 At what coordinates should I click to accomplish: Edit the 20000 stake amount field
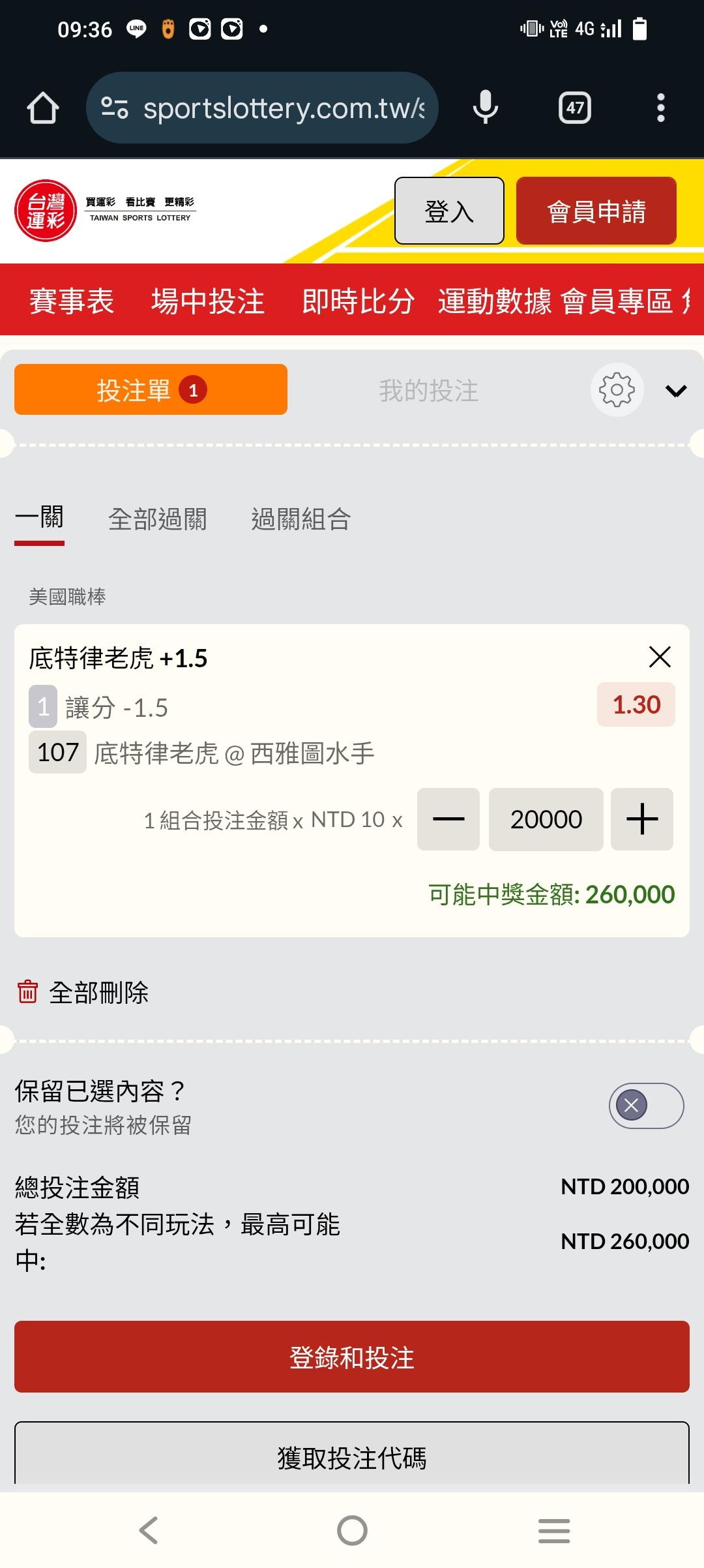(x=546, y=819)
